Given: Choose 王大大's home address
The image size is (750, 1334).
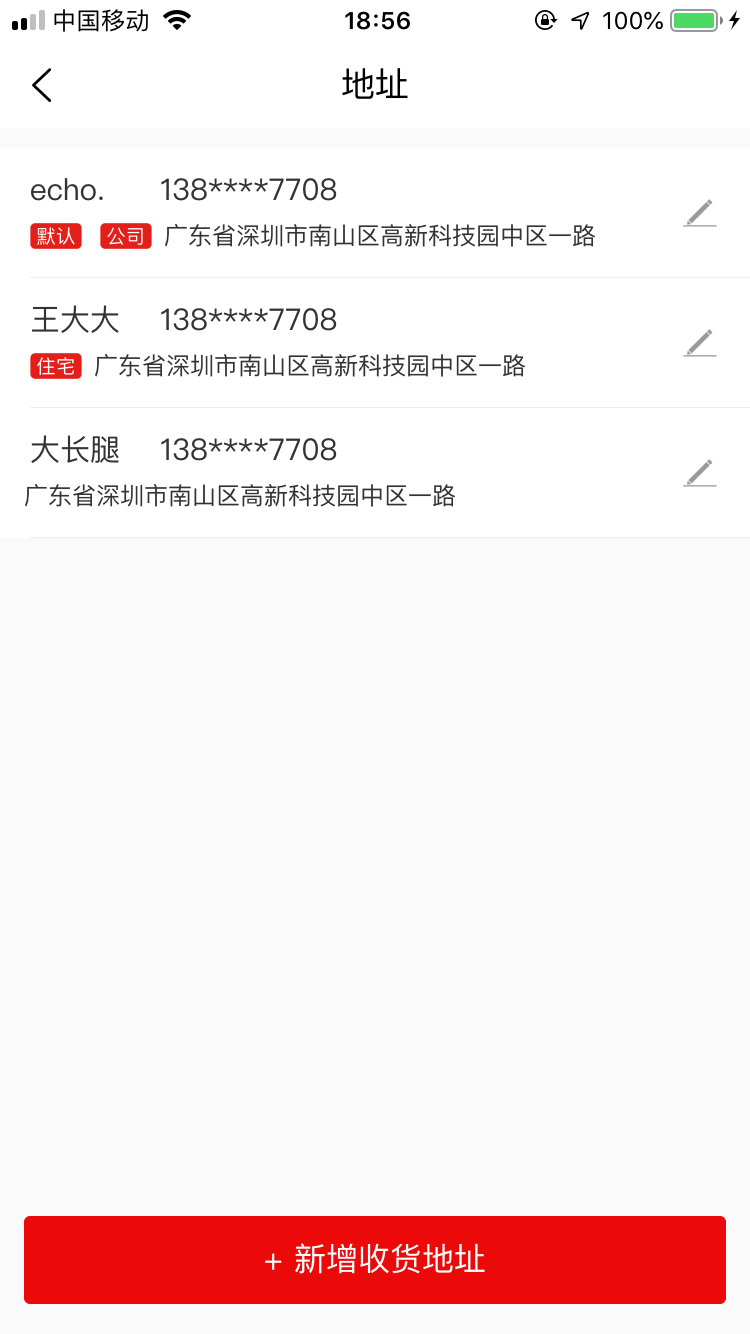Looking at the screenshot, I should coord(375,343).
